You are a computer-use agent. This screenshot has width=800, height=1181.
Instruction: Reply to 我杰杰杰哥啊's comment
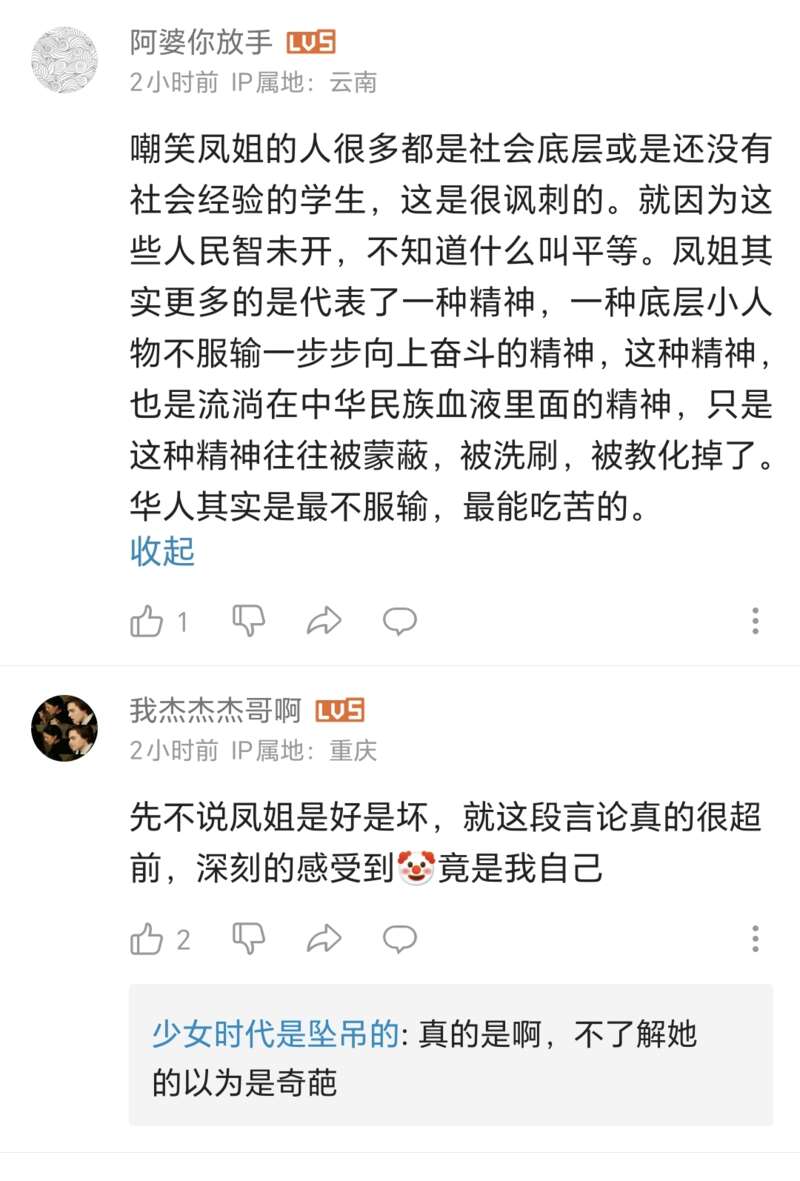(x=400, y=939)
